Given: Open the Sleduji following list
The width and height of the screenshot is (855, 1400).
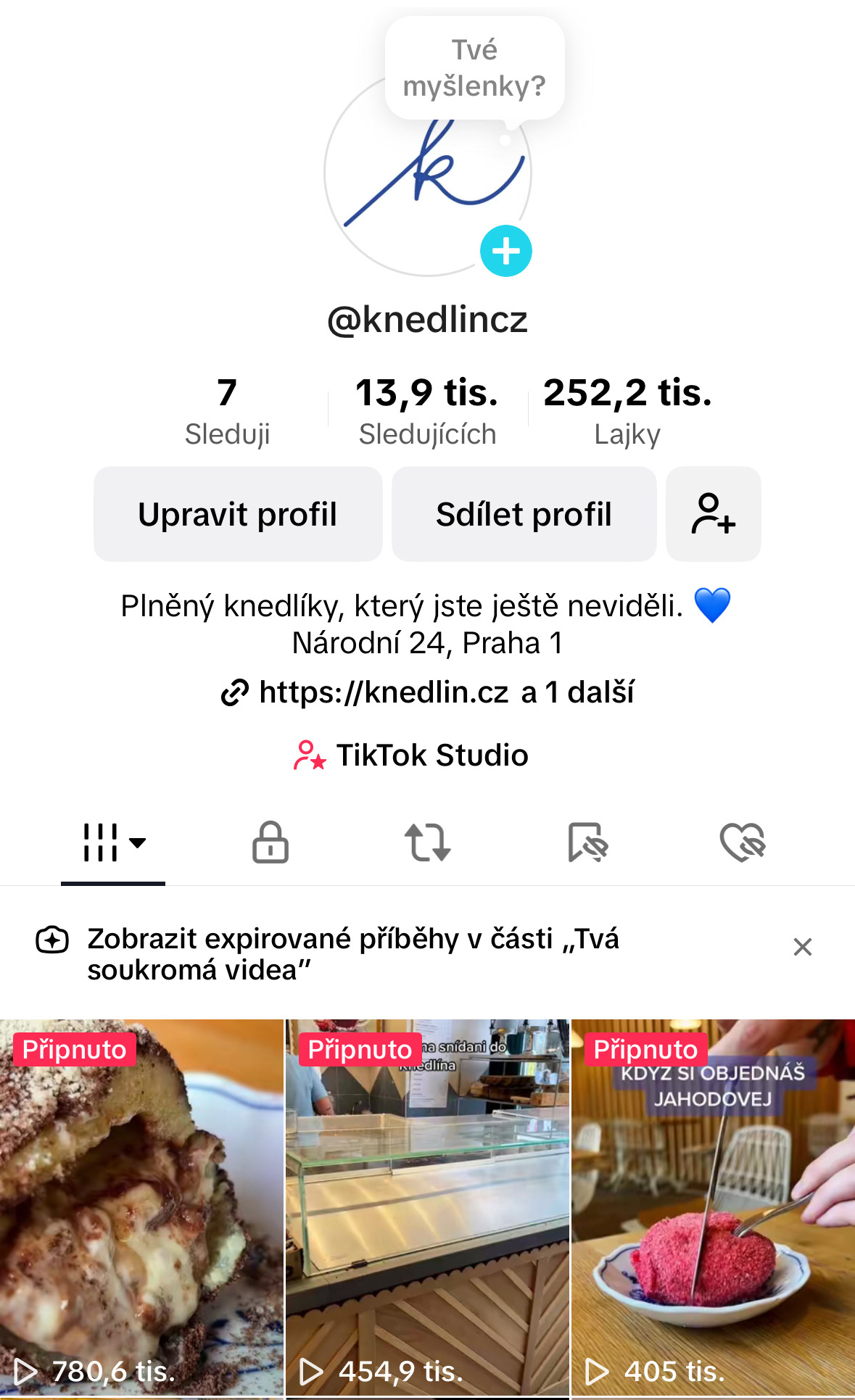Looking at the screenshot, I should click(x=227, y=410).
